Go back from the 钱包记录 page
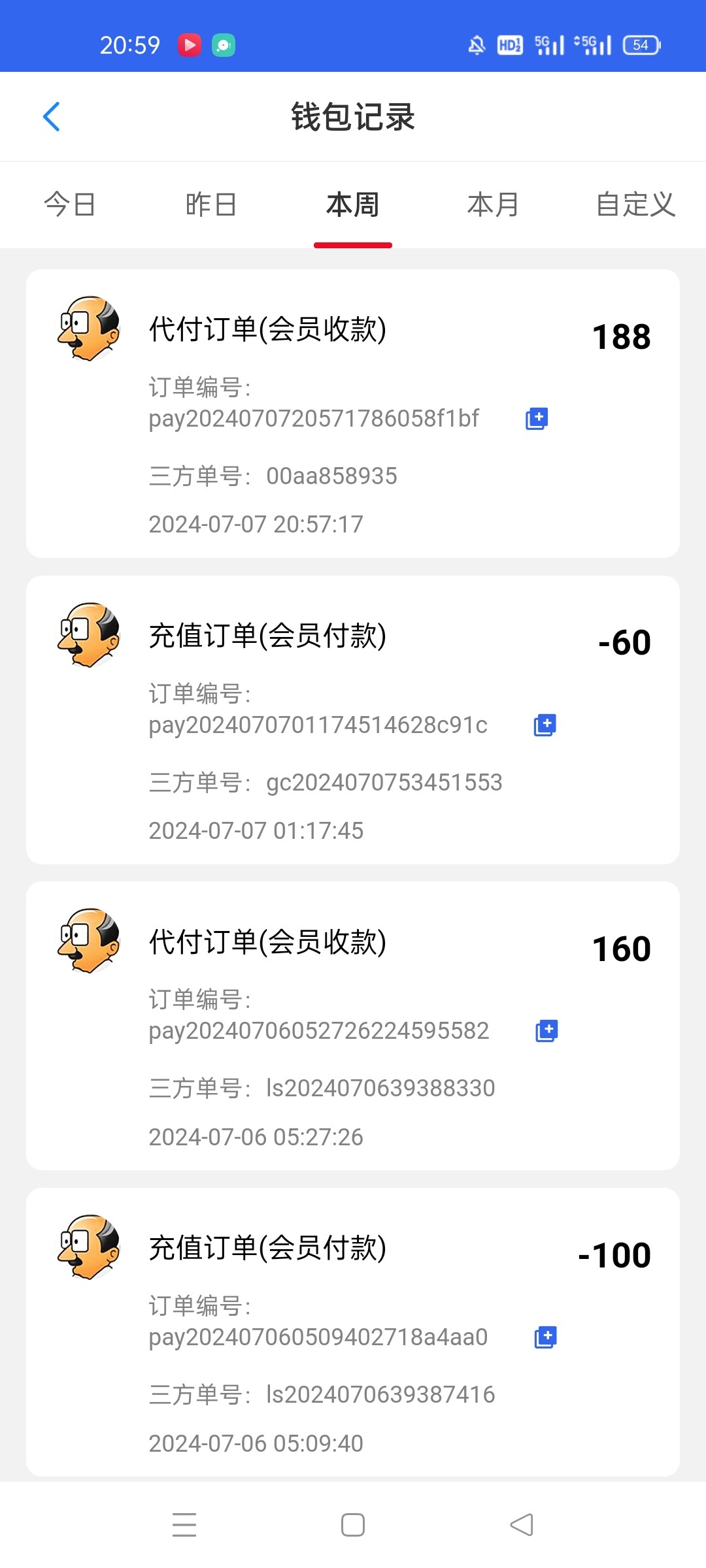The image size is (706, 1568). [x=52, y=117]
